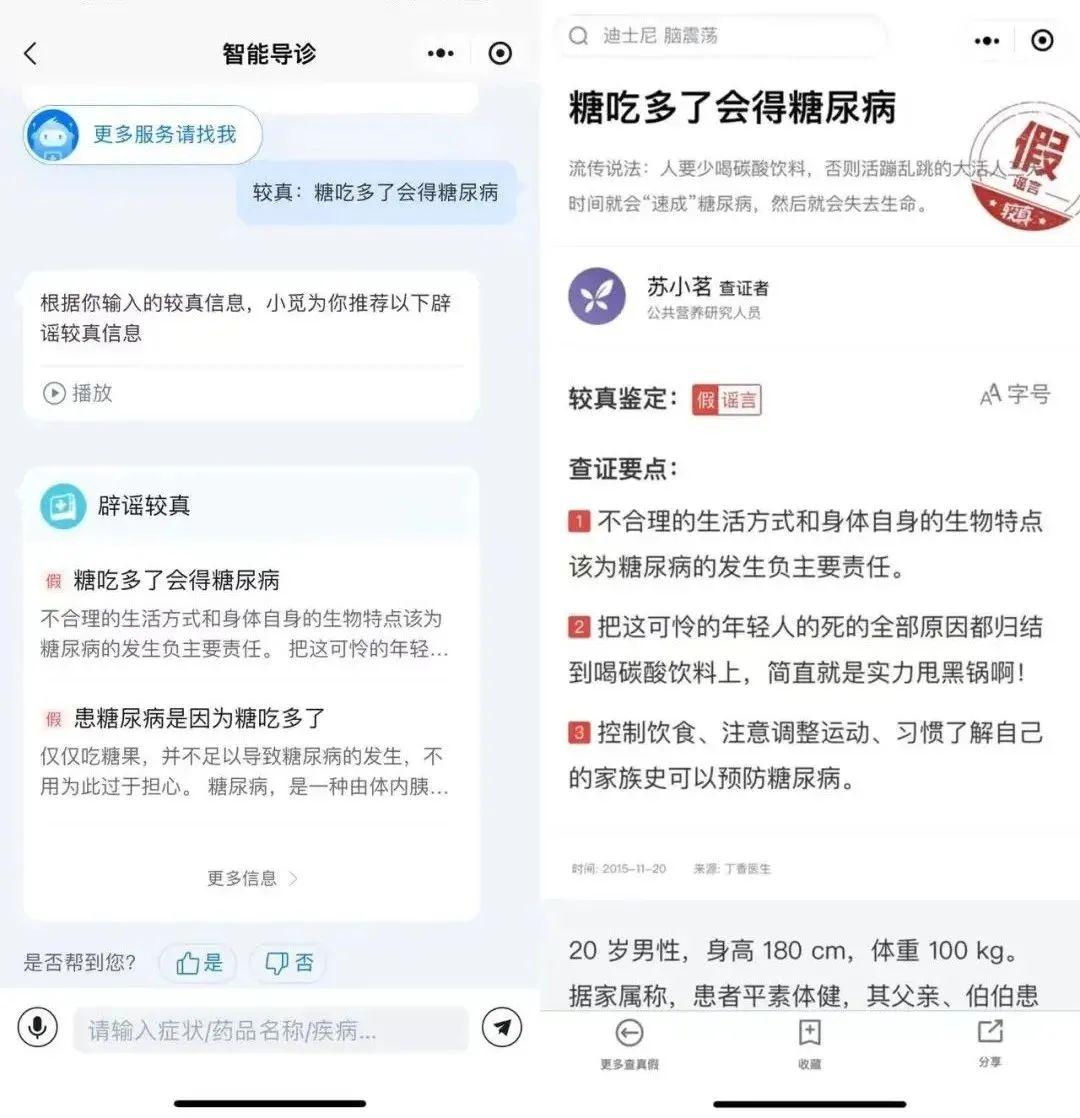Focus the 请输入症状/药品名称/疾病 input field

click(x=270, y=1030)
